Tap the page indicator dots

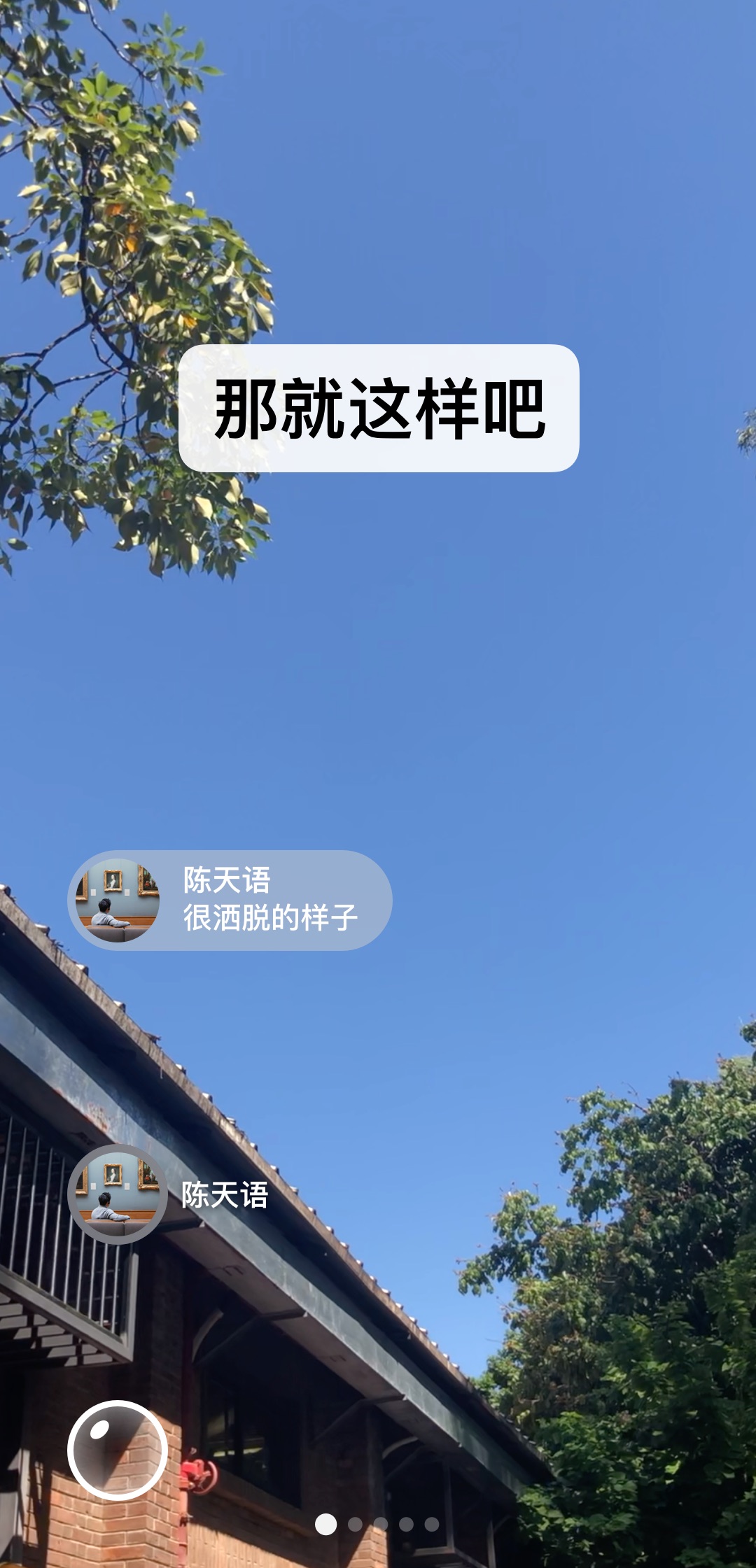[378, 1524]
